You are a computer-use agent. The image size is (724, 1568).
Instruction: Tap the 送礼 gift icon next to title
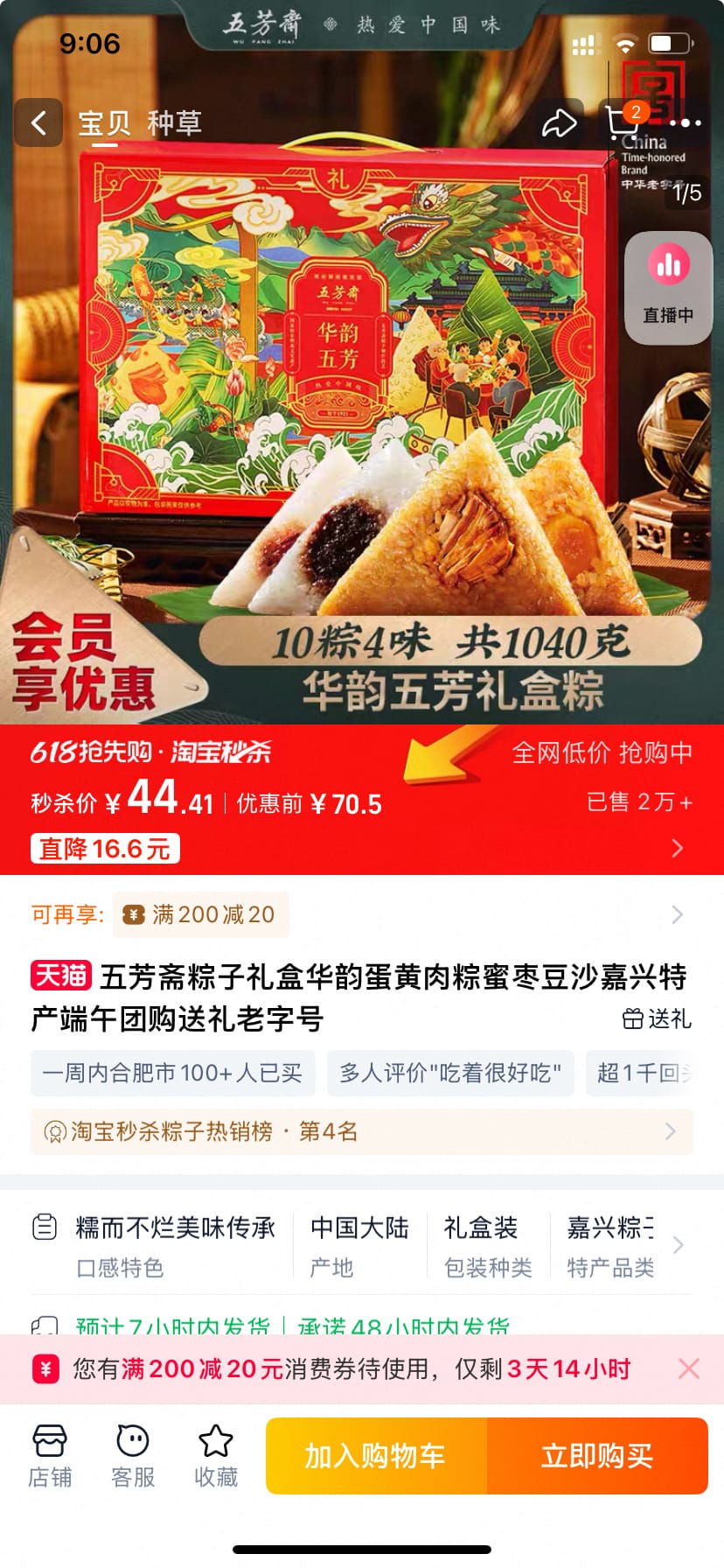tap(658, 1019)
